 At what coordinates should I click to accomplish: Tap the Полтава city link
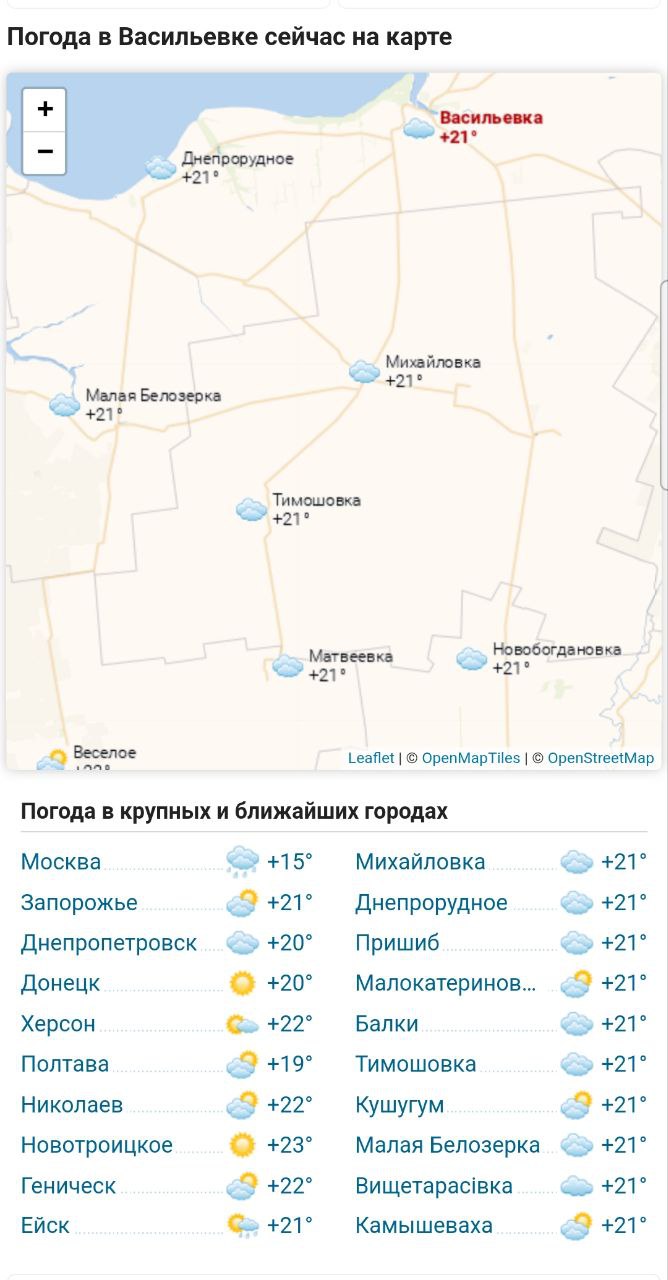tap(65, 1064)
